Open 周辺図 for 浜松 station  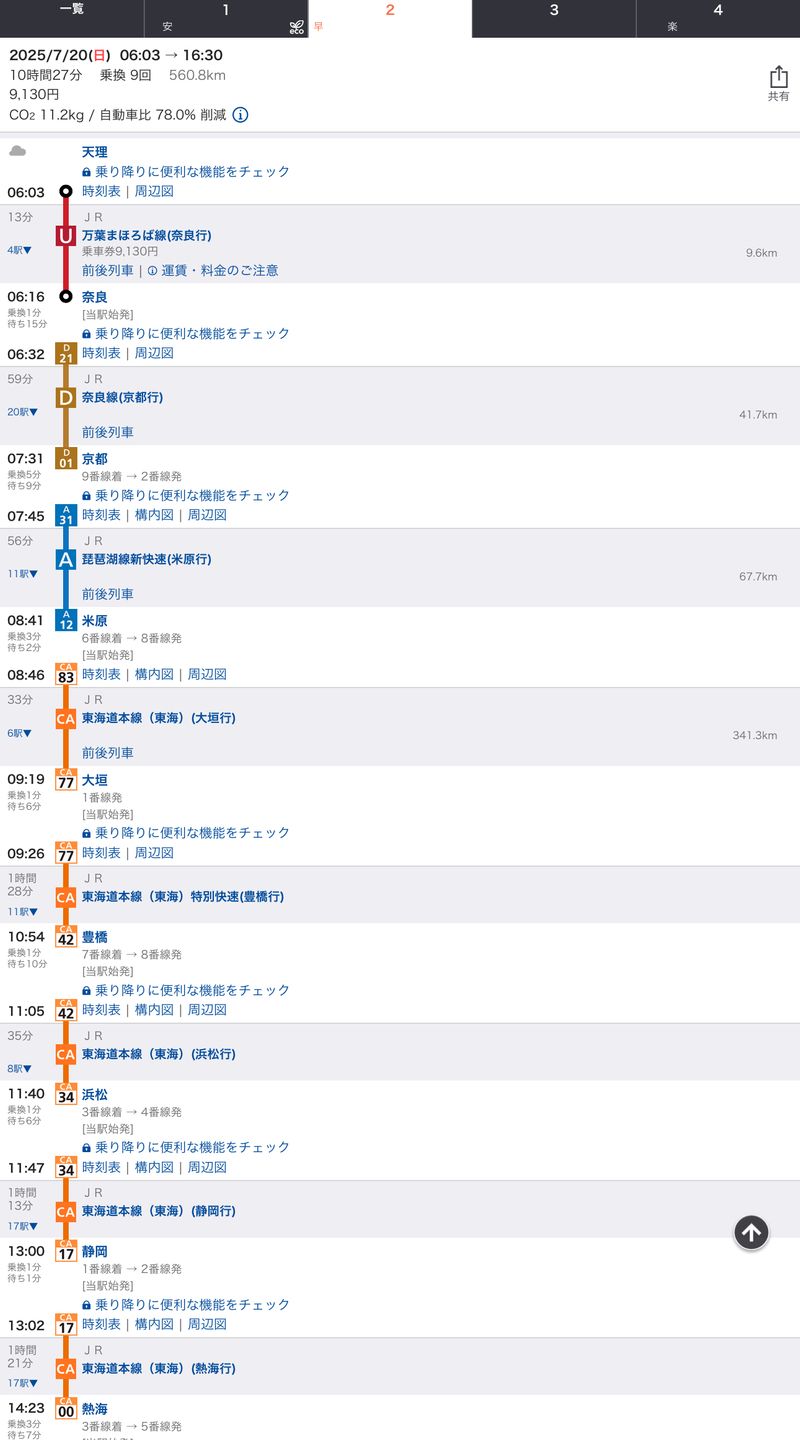click(207, 1167)
